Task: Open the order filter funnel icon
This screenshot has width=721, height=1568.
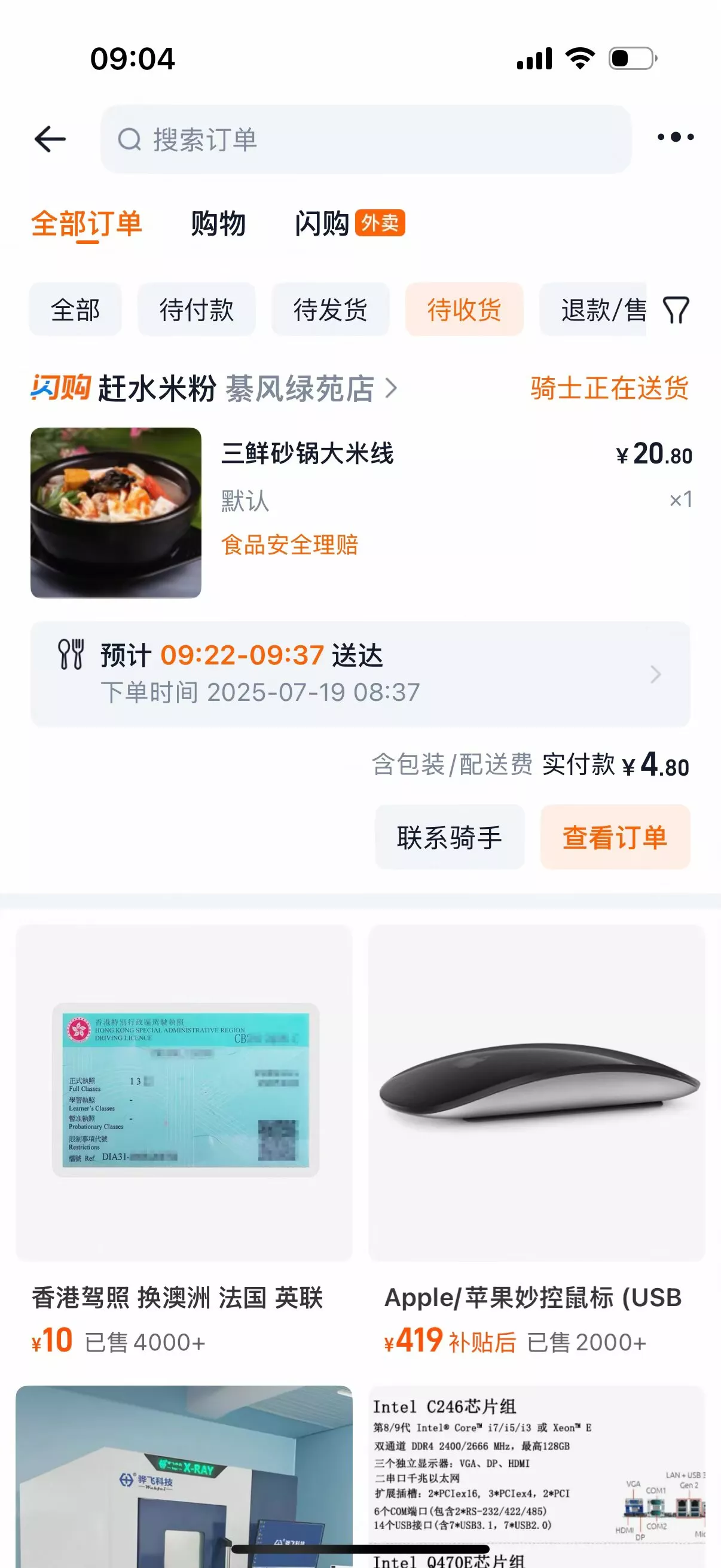Action: 676,310
